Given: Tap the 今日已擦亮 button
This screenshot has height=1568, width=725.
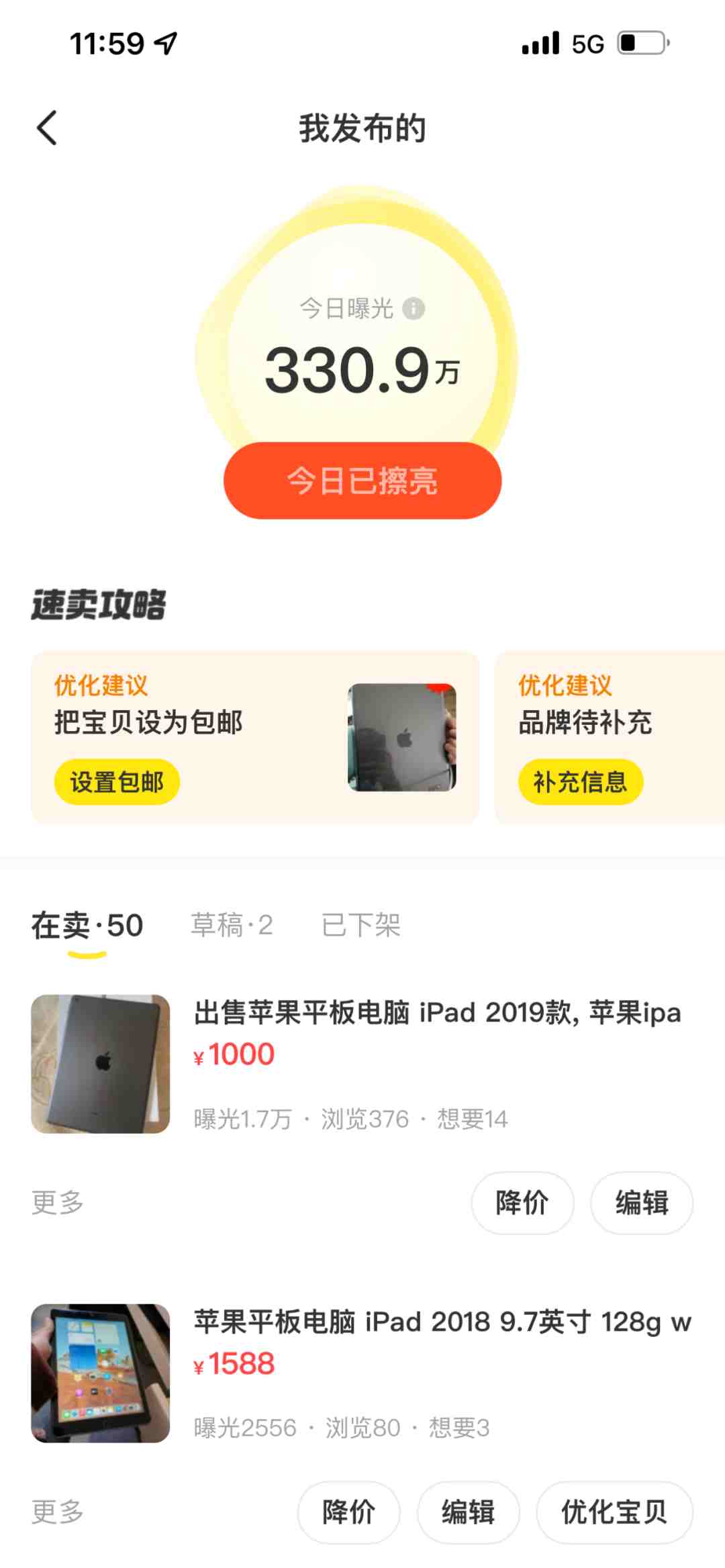Looking at the screenshot, I should point(362,481).
